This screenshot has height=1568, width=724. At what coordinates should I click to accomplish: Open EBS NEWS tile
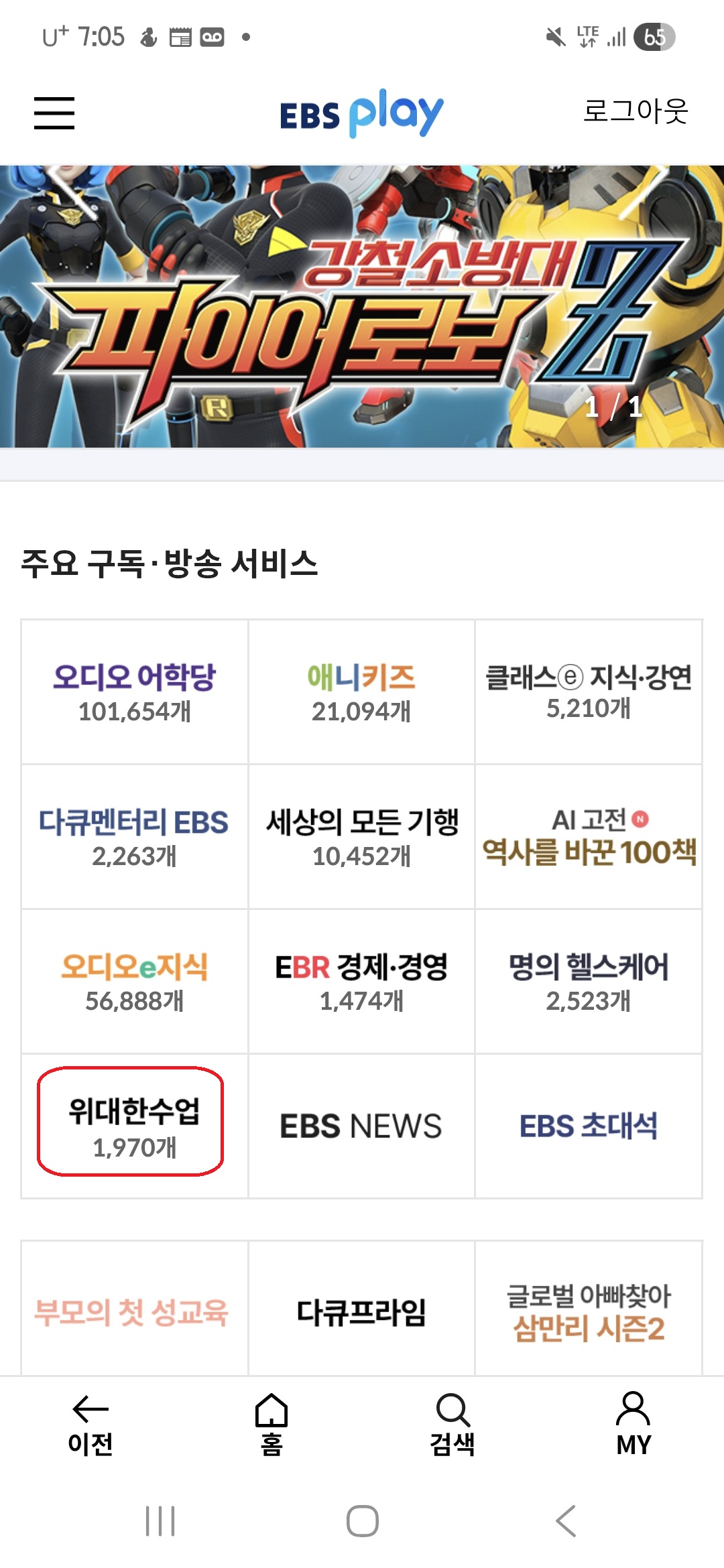(361, 1126)
